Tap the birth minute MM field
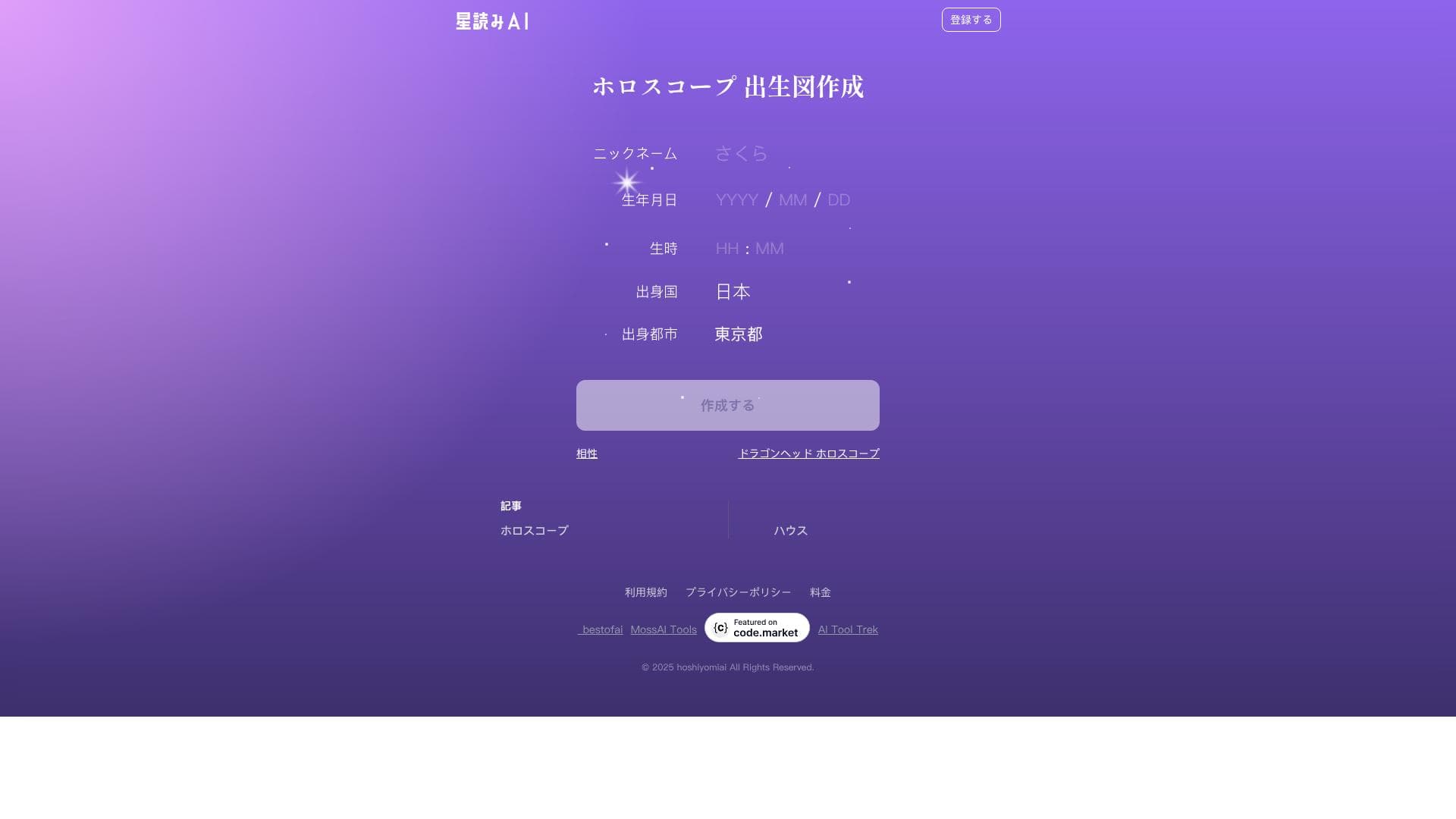This screenshot has height=819, width=1456. pyautogui.click(x=769, y=249)
